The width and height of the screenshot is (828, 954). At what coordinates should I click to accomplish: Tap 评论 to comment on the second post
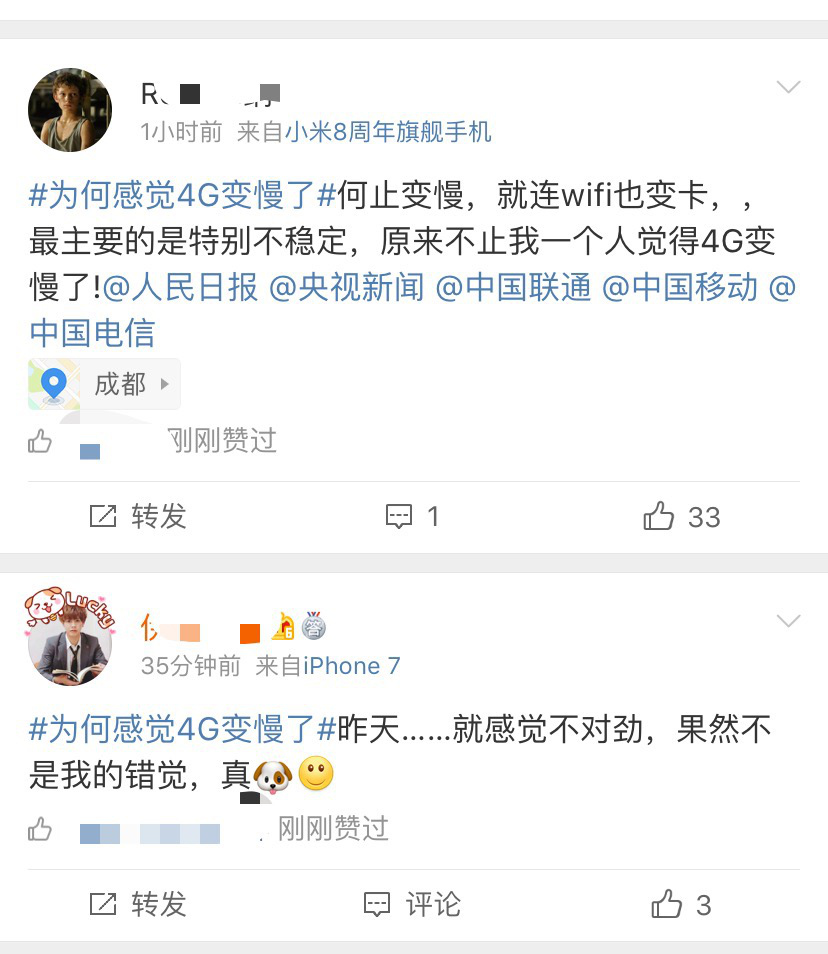click(412, 905)
